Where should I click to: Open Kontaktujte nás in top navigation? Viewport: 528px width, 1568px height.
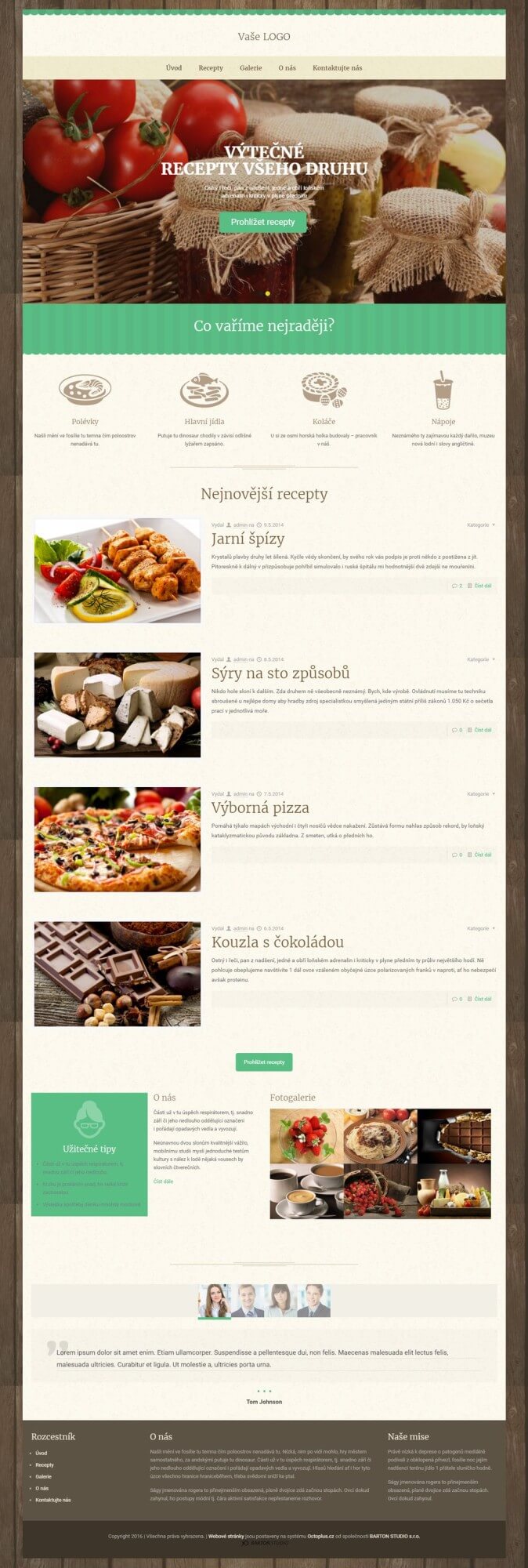[x=337, y=68]
